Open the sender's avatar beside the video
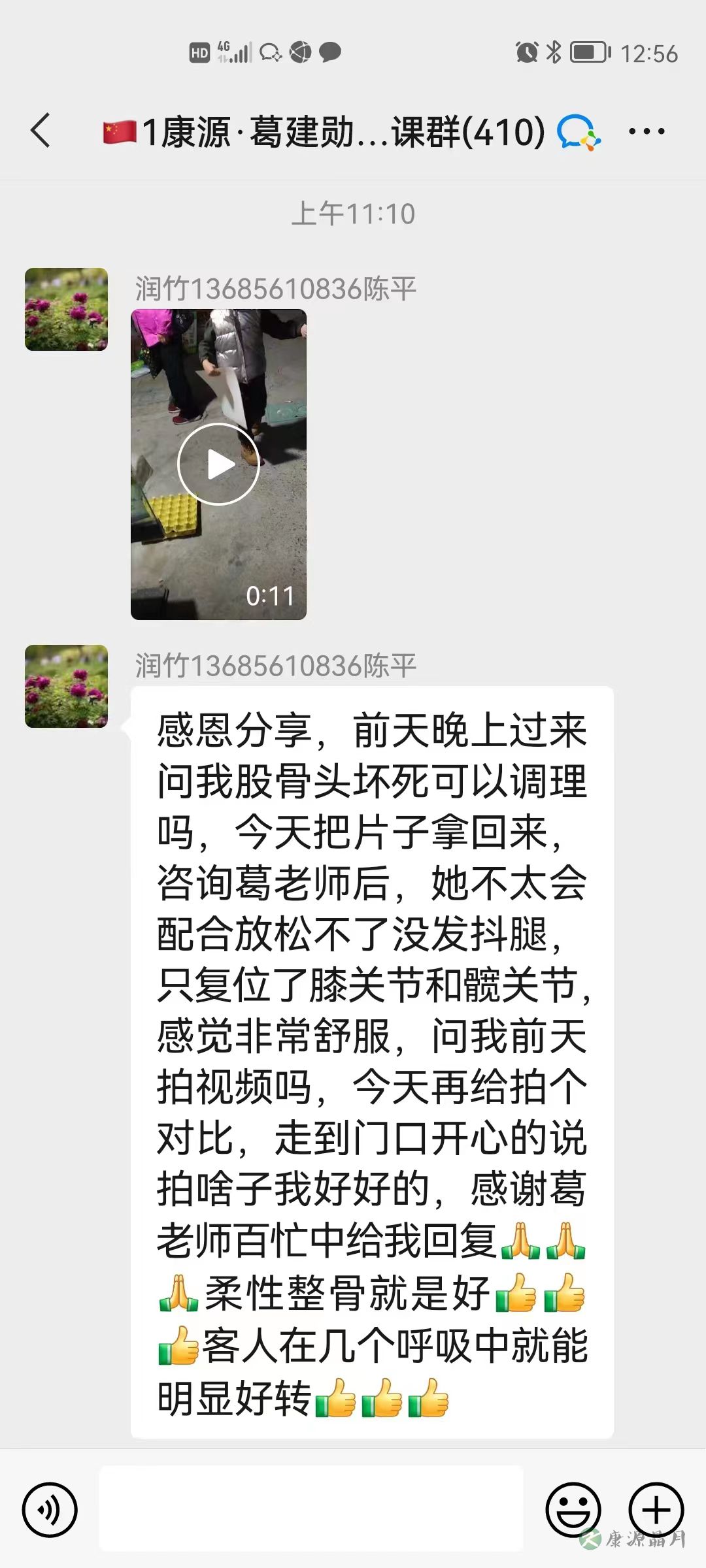The image size is (706, 1568). click(66, 309)
